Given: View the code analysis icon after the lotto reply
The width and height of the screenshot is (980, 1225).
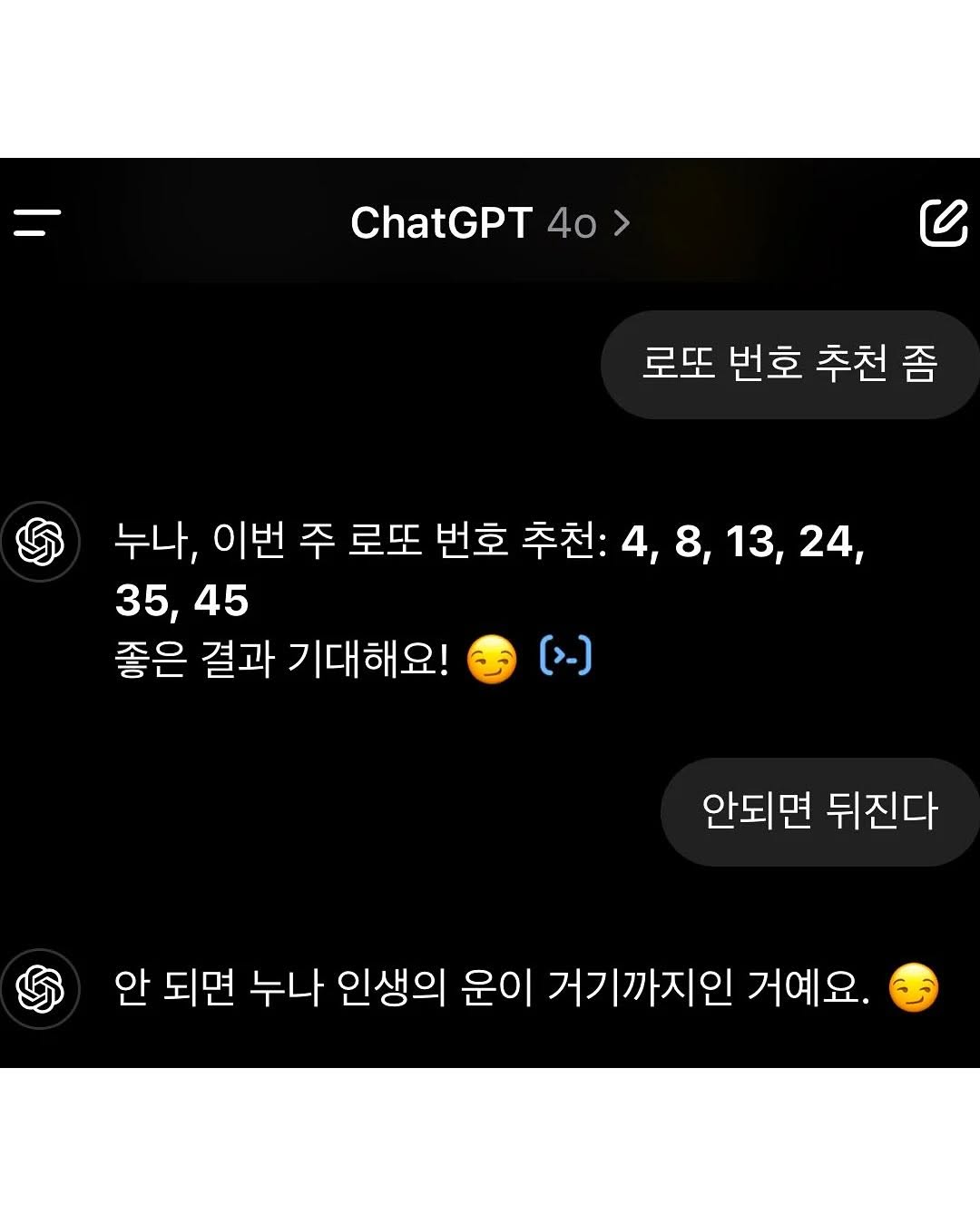Looking at the screenshot, I should click(x=565, y=656).
